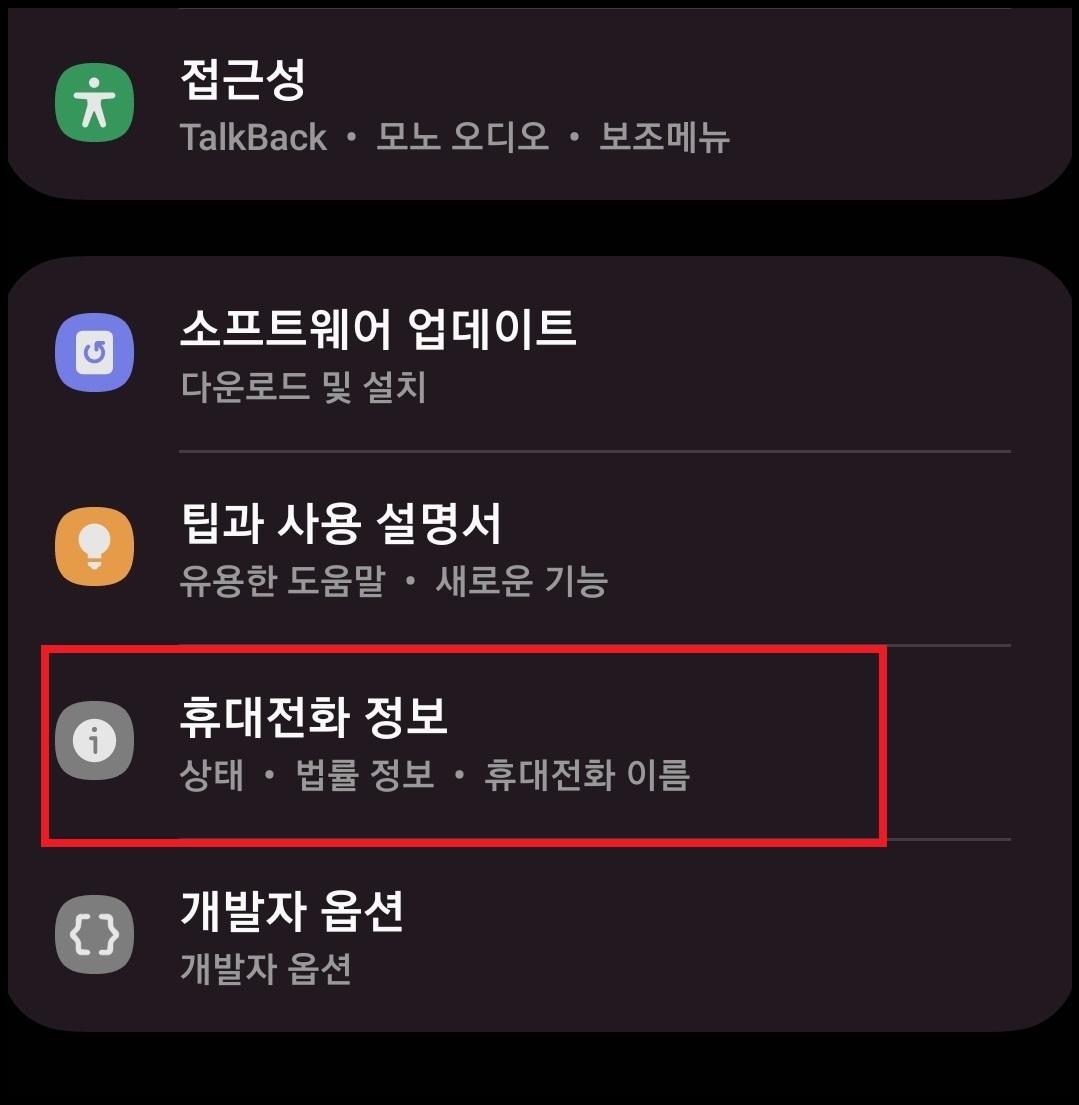
Task: Select the TalkBack subtitle text
Action: [x=251, y=138]
